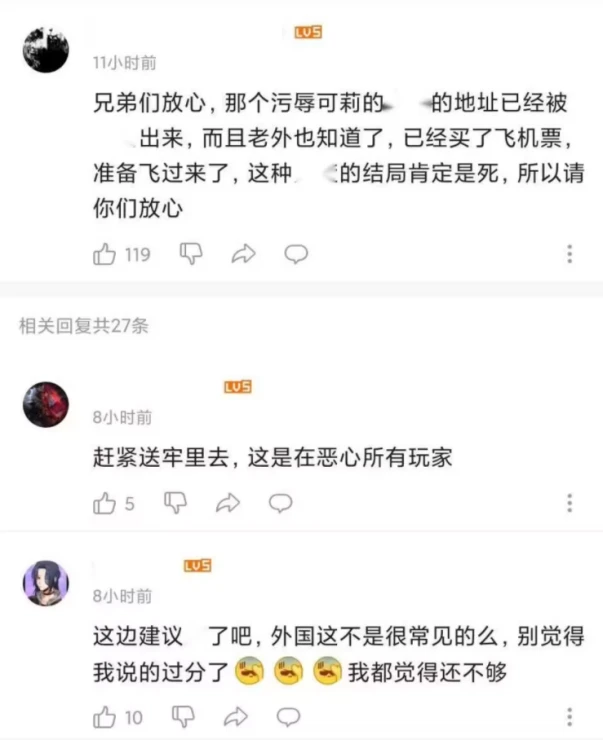Reply to the comment posted 11小时前
This screenshot has height=741, width=603.
pos(296,255)
